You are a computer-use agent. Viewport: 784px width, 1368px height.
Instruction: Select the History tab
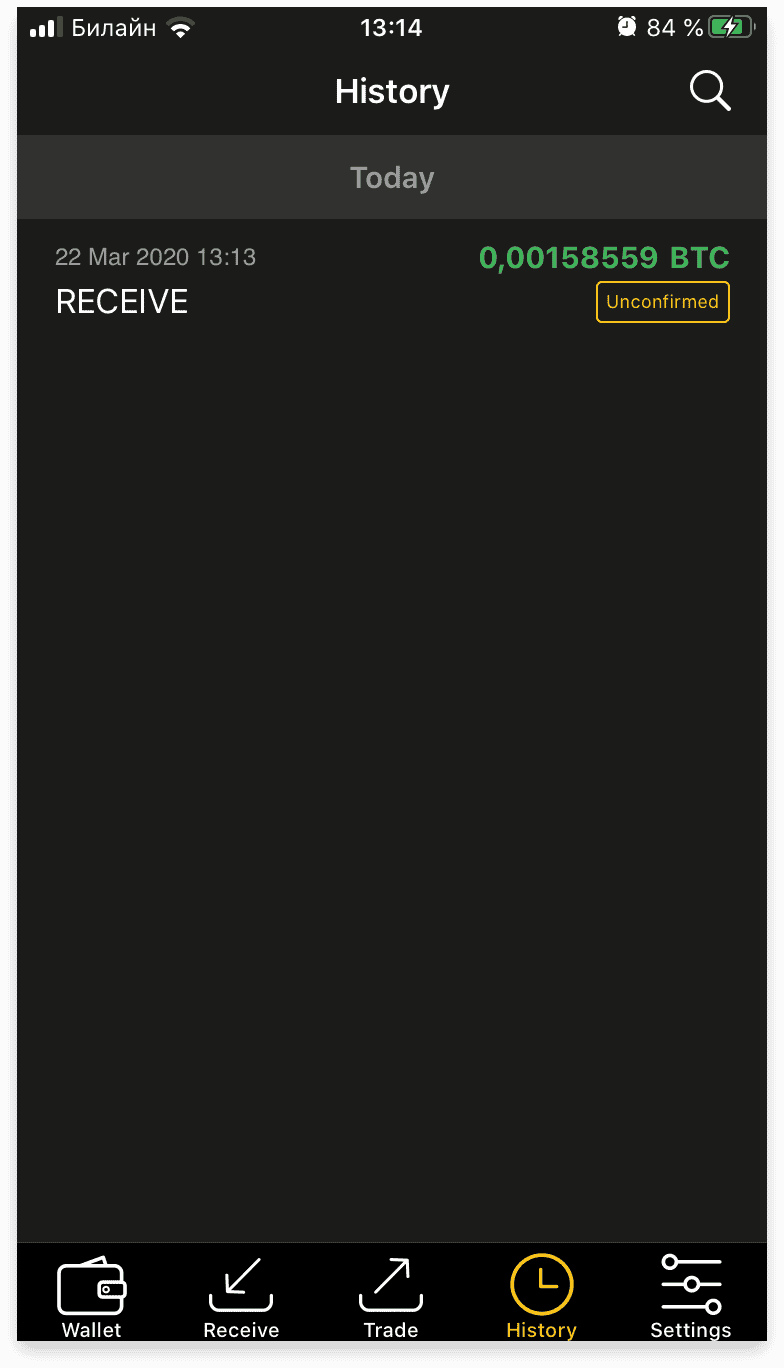[541, 1297]
